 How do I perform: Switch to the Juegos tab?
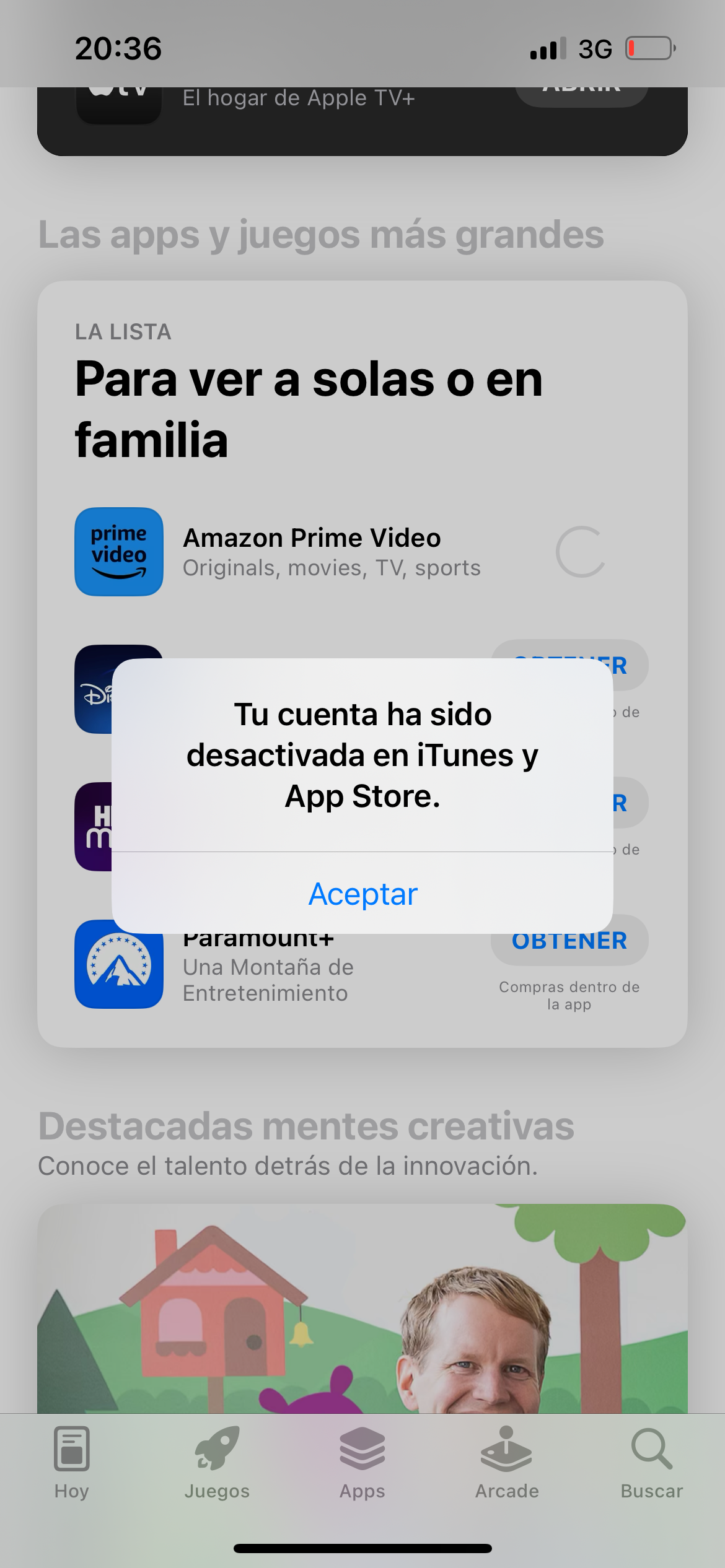217,1463
